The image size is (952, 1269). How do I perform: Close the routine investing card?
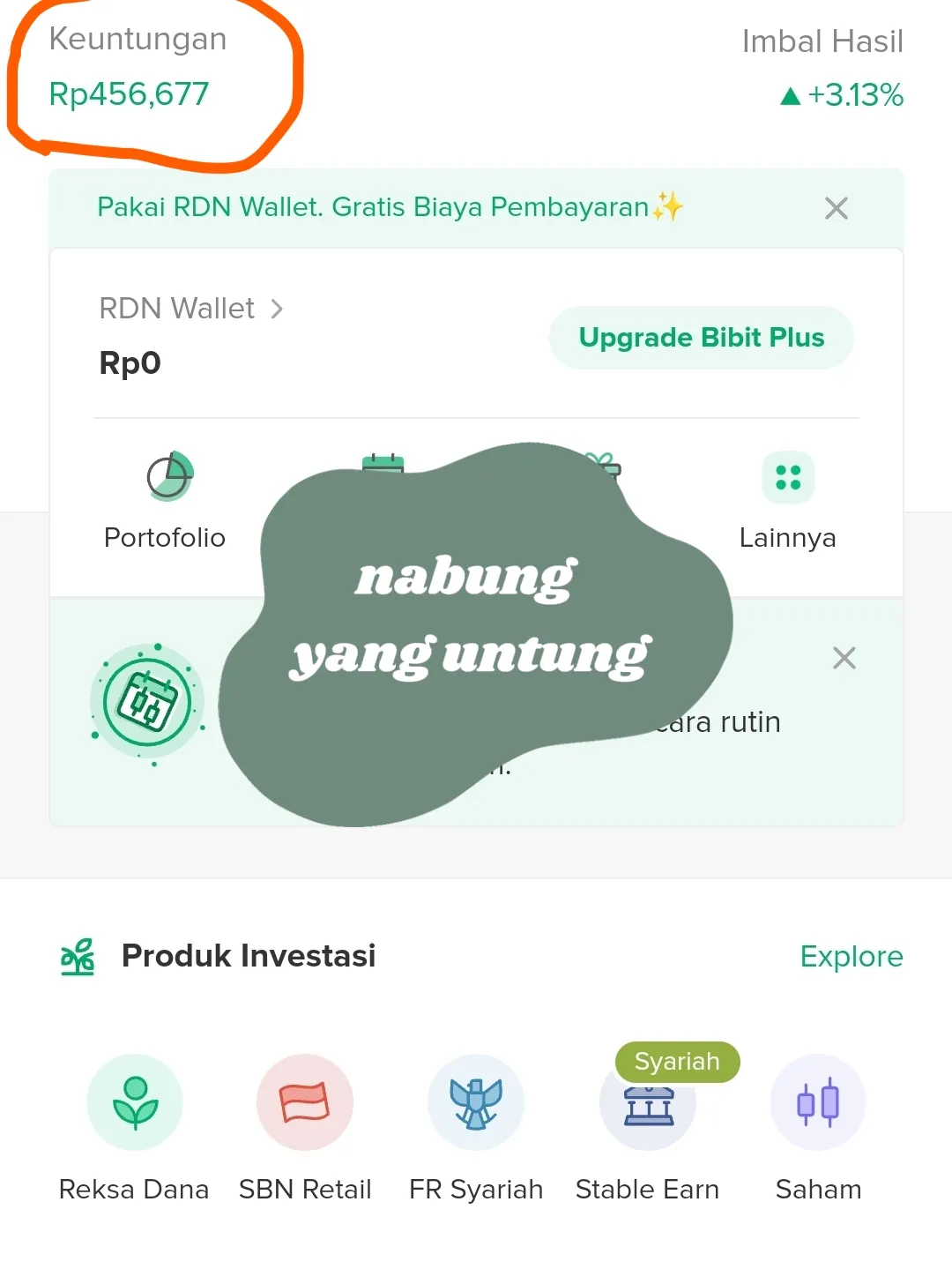[844, 658]
